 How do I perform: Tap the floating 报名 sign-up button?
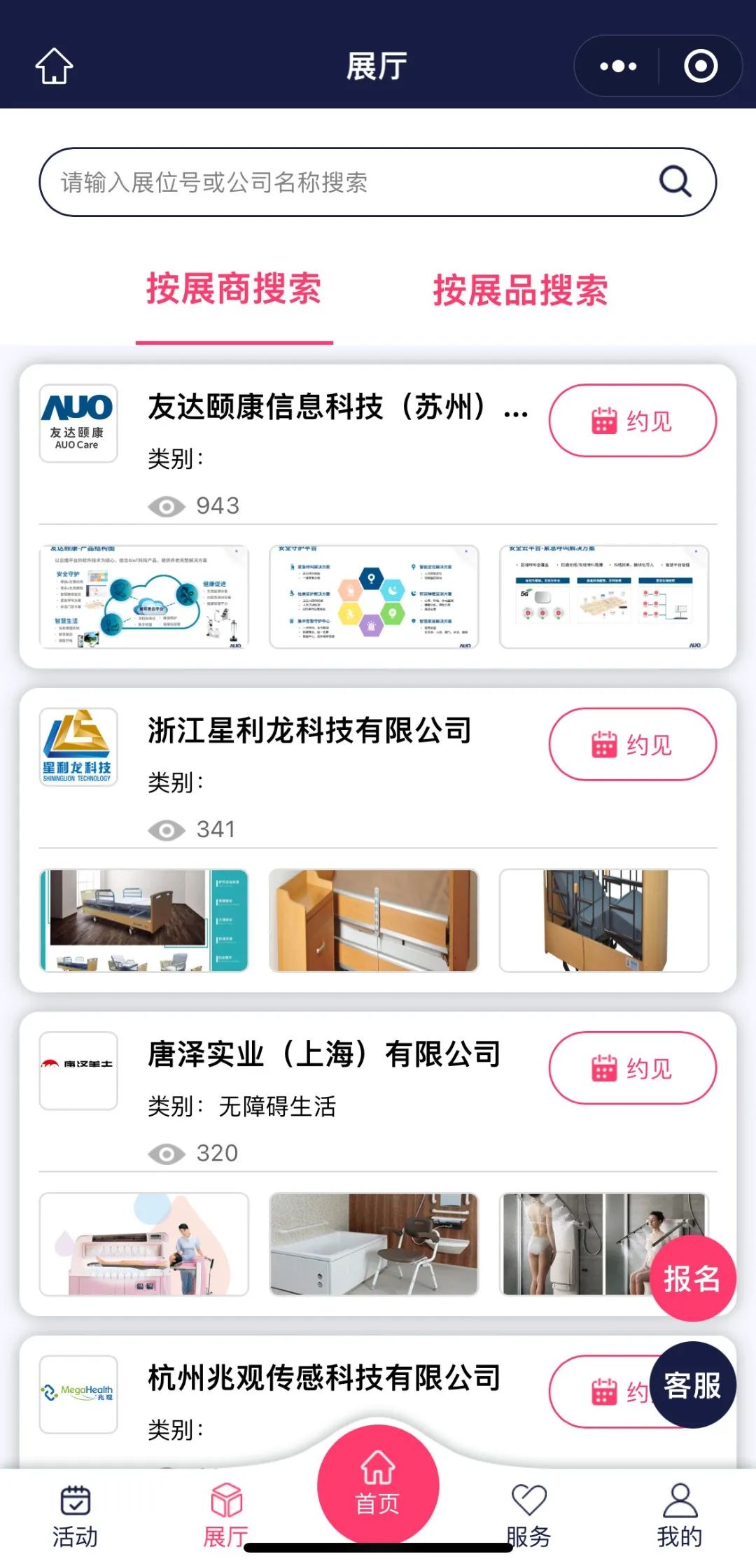click(x=692, y=1278)
